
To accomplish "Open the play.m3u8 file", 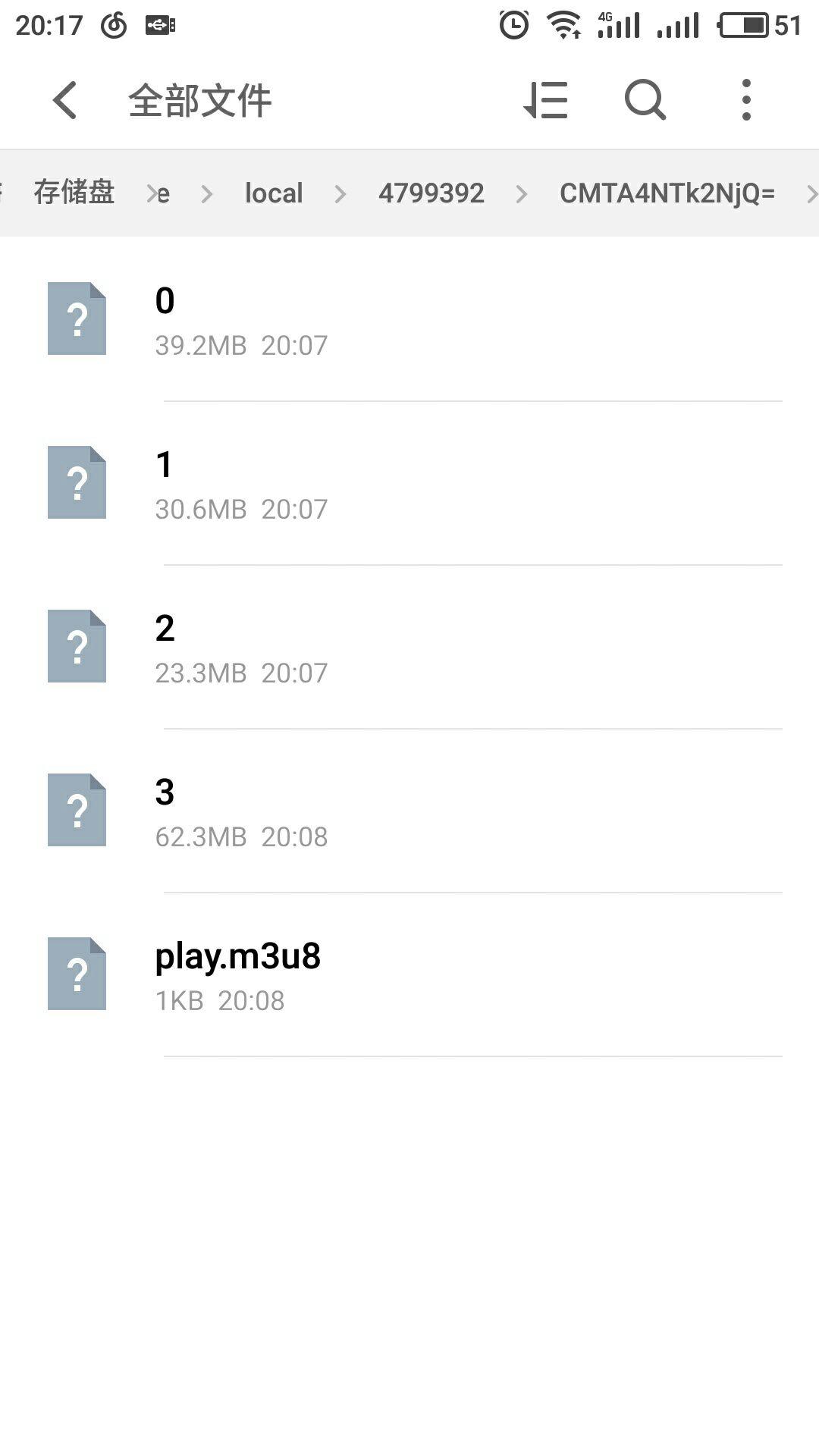I will pos(409,974).
